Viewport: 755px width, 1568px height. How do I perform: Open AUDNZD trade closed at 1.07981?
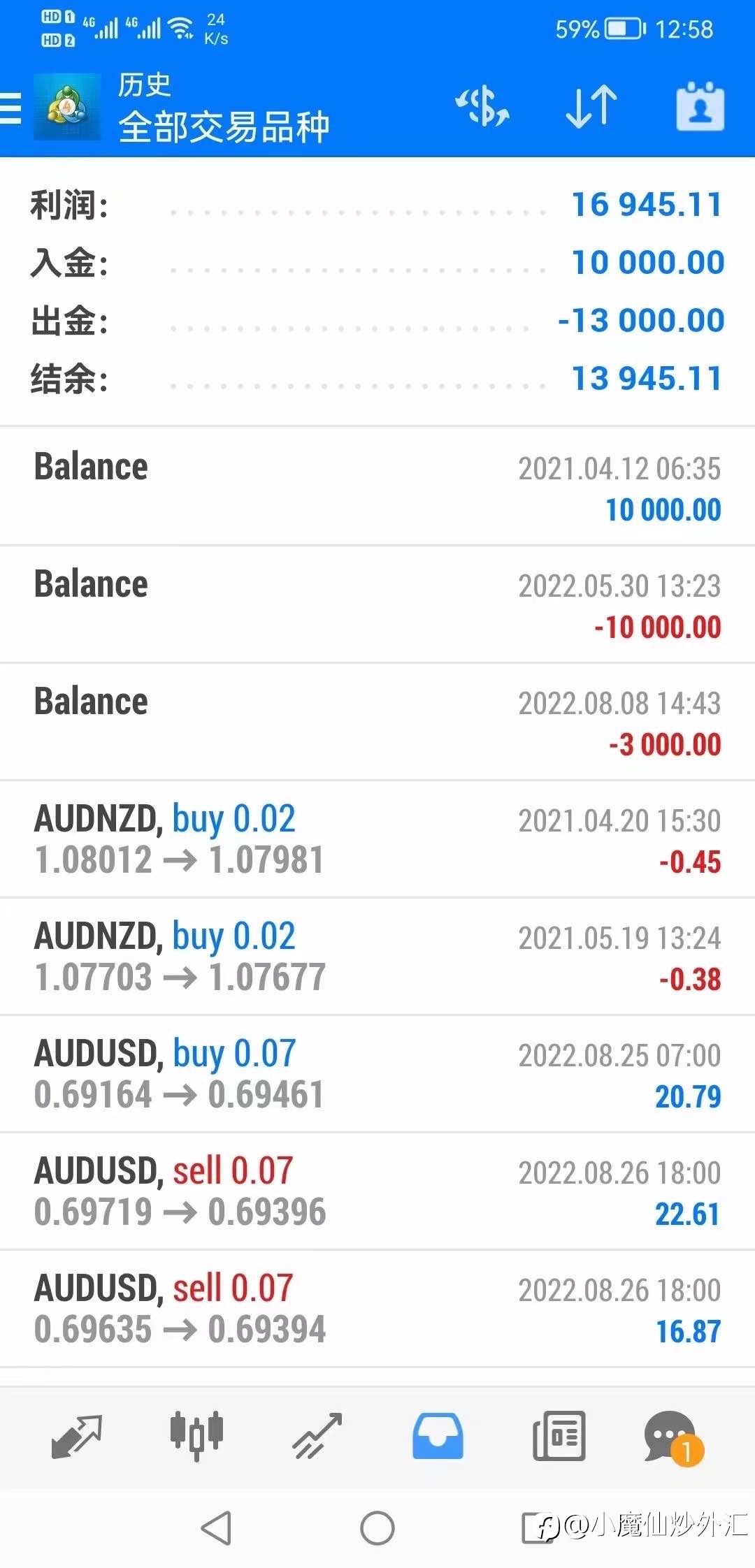point(377,839)
